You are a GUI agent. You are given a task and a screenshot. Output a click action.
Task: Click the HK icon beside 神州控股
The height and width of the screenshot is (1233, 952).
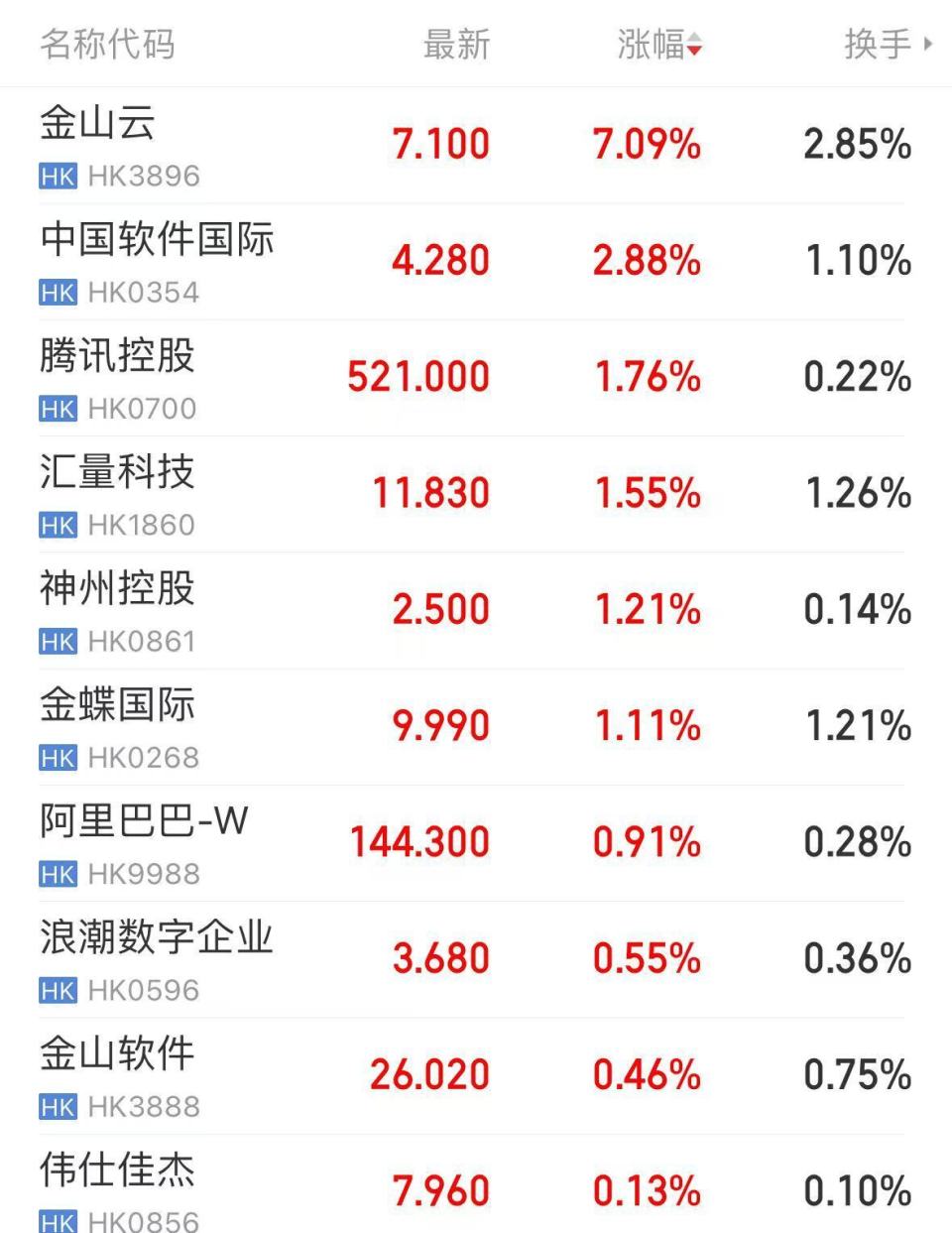[58, 642]
